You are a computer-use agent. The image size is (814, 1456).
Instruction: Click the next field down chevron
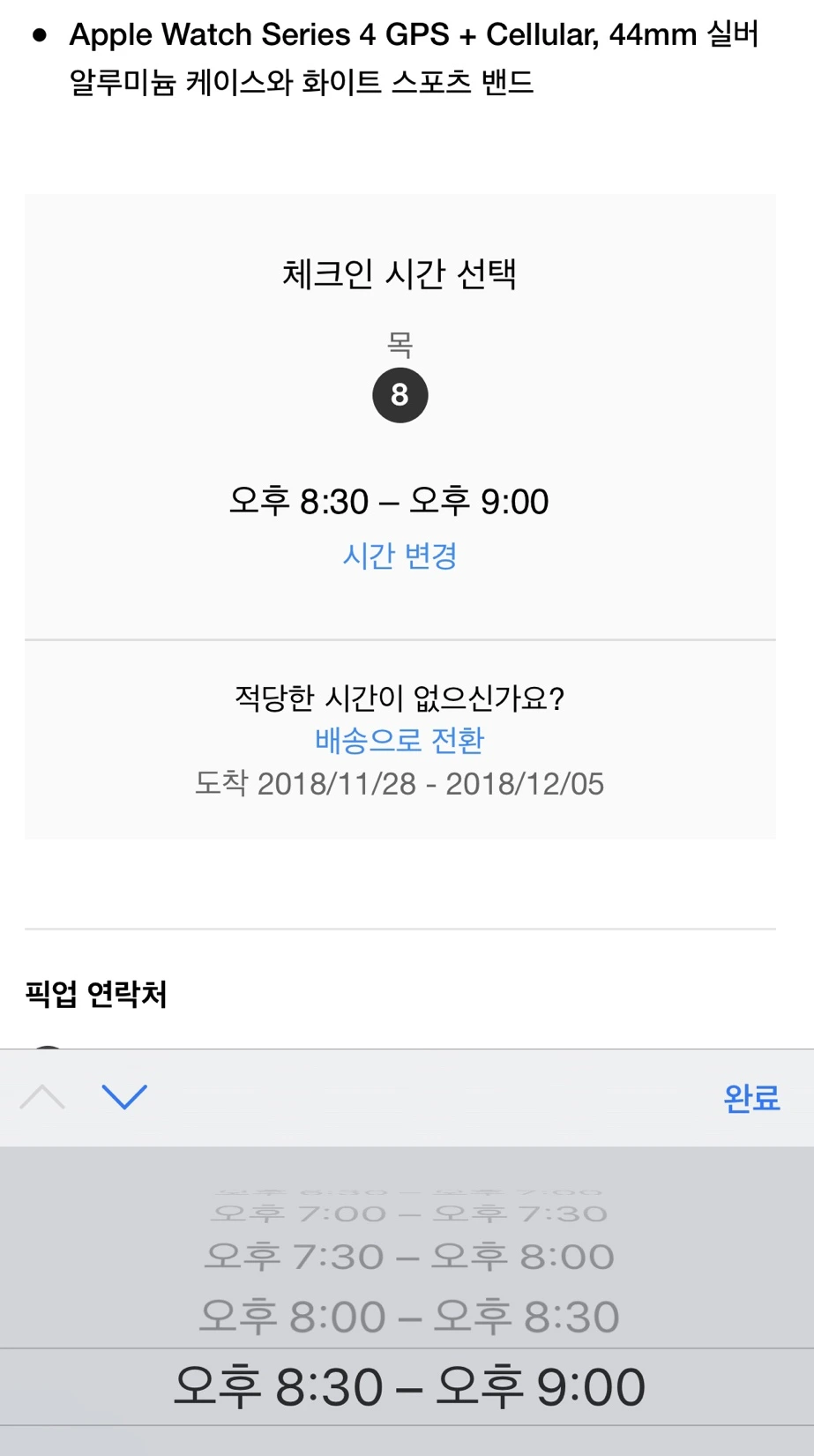point(123,1098)
